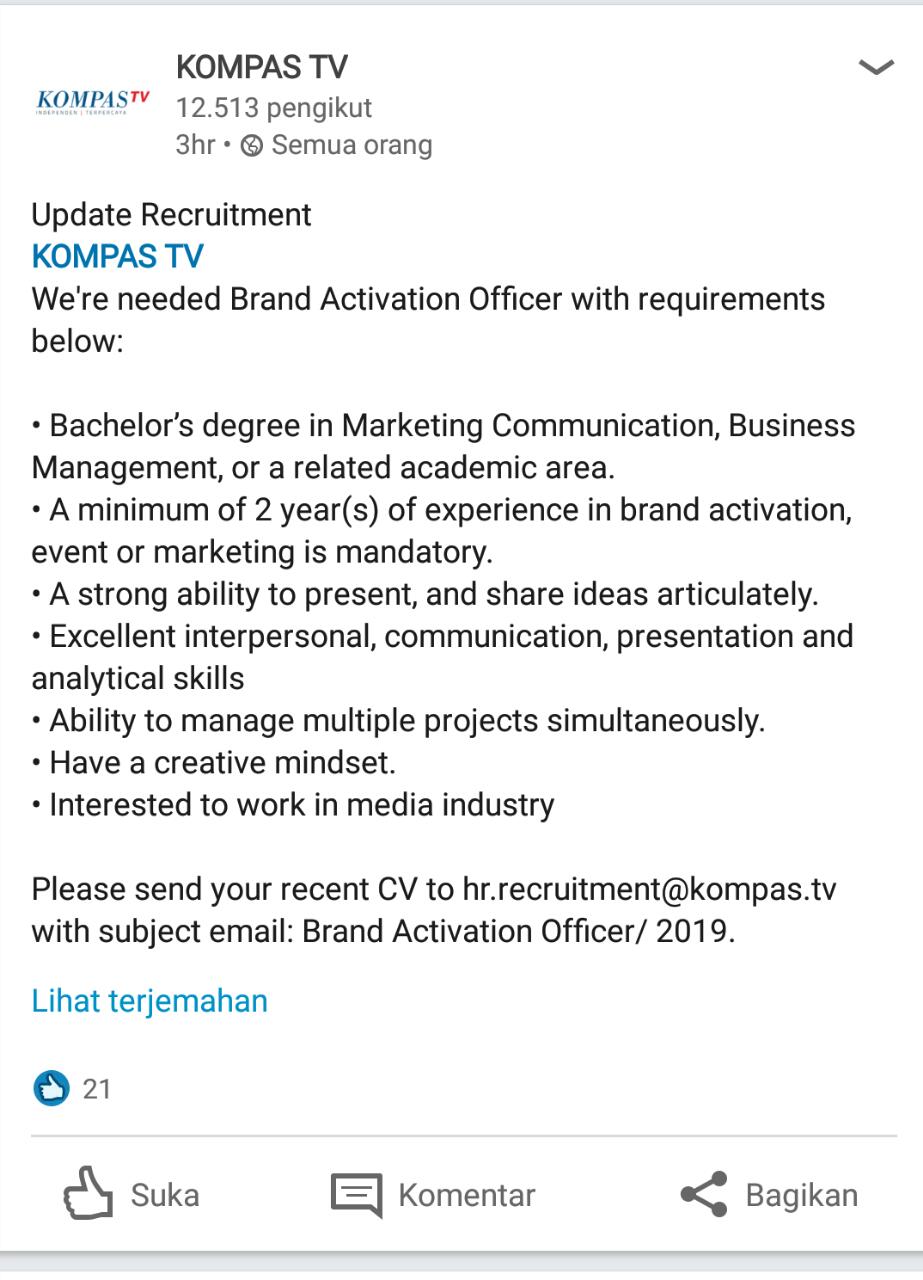This screenshot has height=1280, width=923.
Task: Like the post with Suka
Action: coord(131,1195)
